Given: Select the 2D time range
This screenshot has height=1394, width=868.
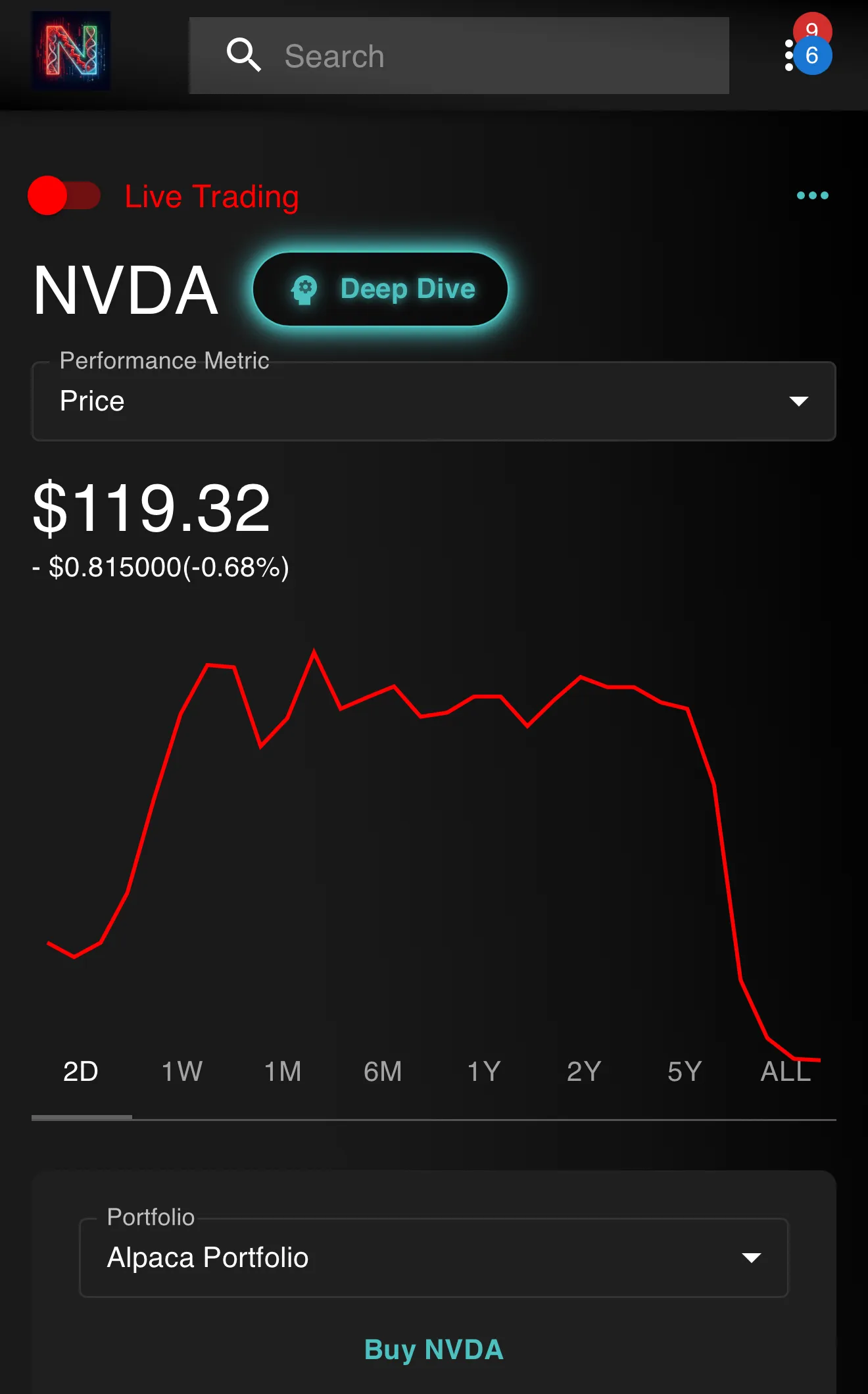Looking at the screenshot, I should [81, 1072].
